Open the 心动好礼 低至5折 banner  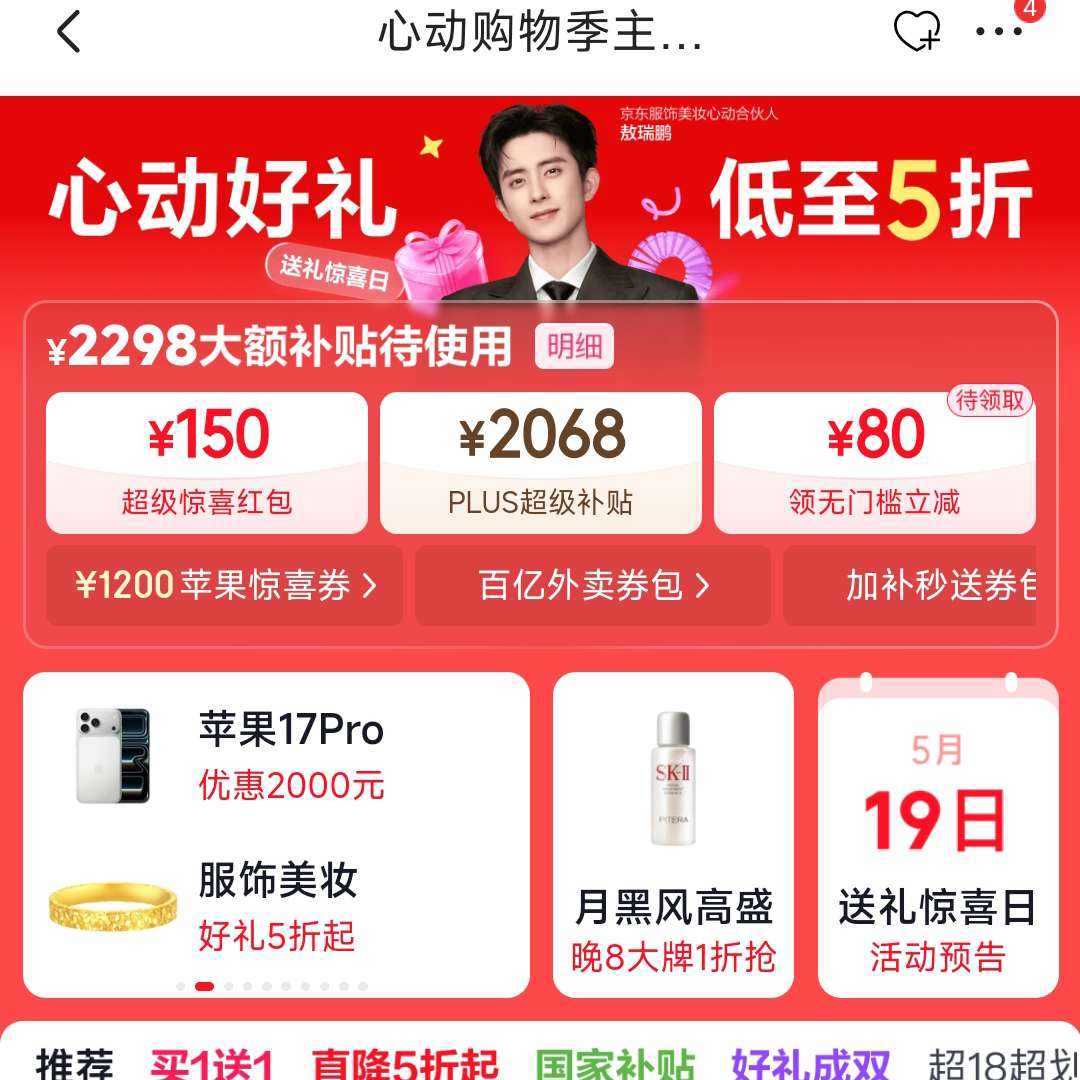point(540,200)
